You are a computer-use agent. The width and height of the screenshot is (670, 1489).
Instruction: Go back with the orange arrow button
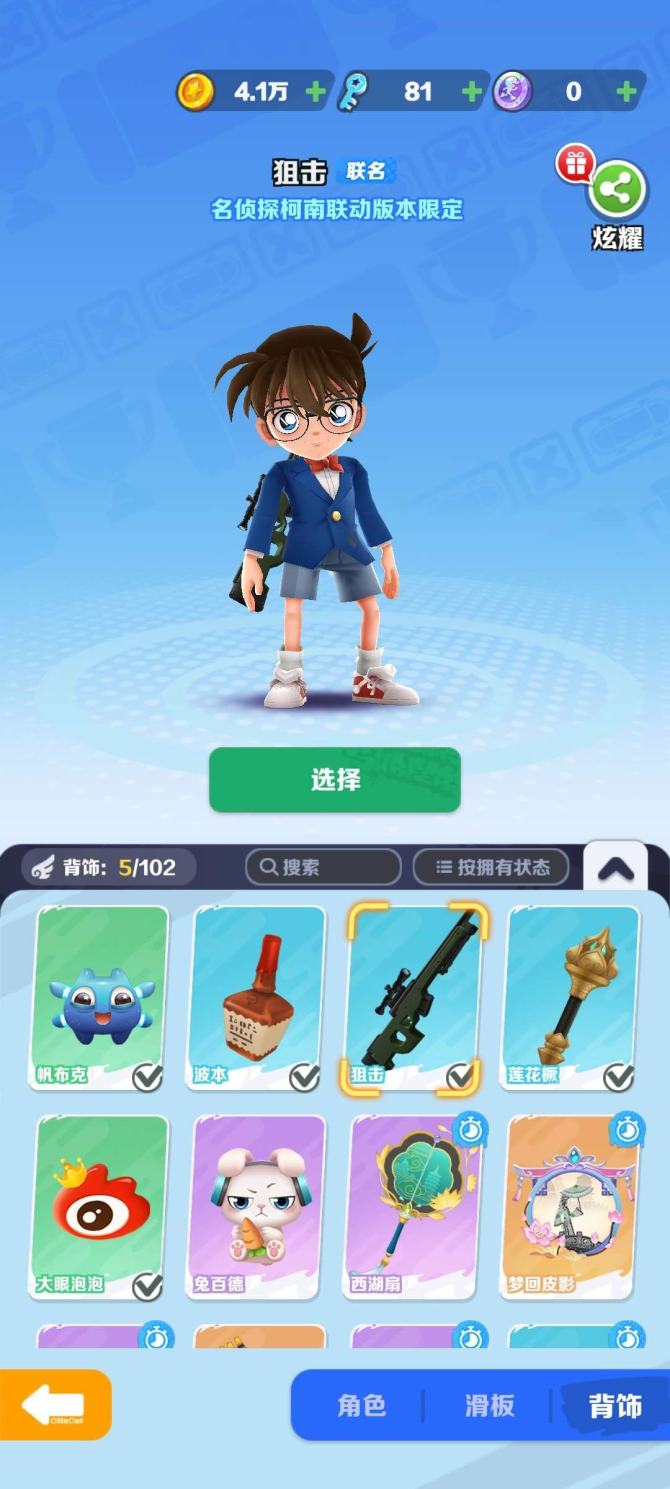coord(55,1404)
